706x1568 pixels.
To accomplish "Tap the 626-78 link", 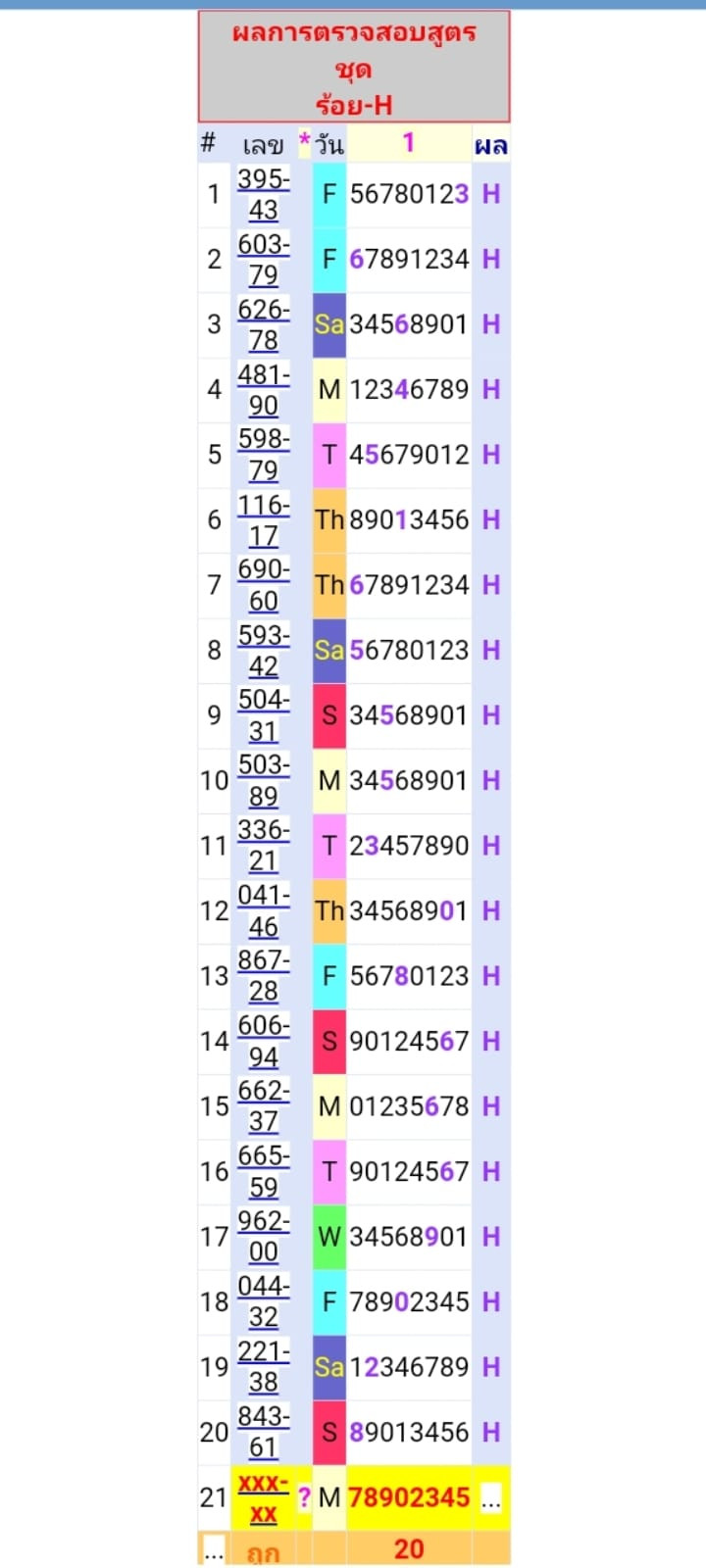I will [263, 324].
